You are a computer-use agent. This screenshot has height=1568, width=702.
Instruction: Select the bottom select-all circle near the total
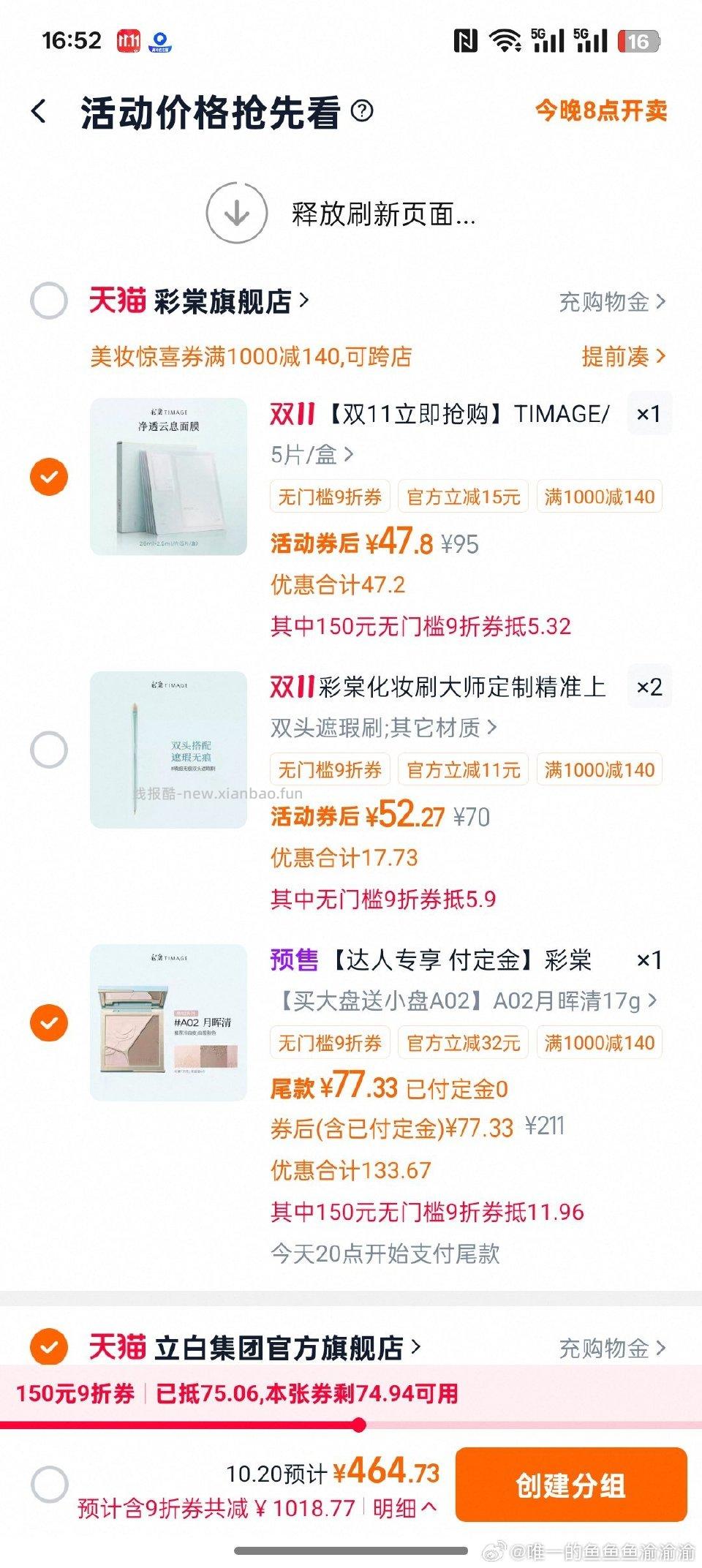click(49, 1483)
